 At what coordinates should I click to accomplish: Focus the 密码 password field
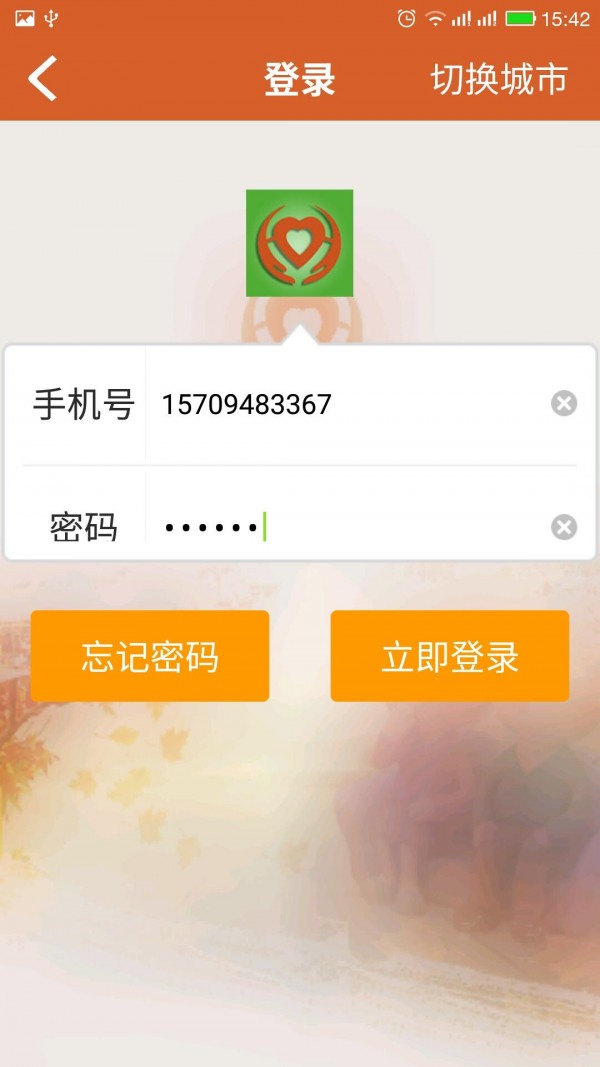coord(340,526)
